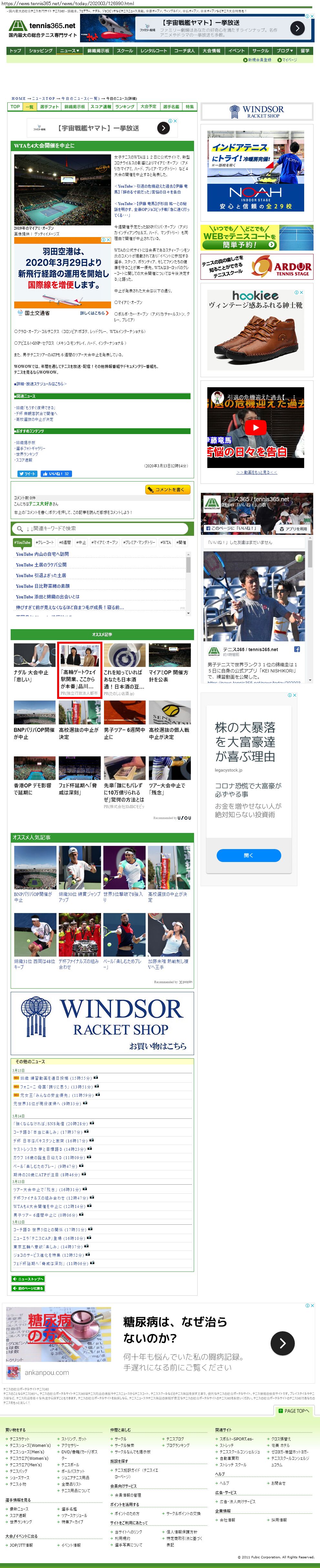Go to 錦織掲示板 in top menu

98,50
